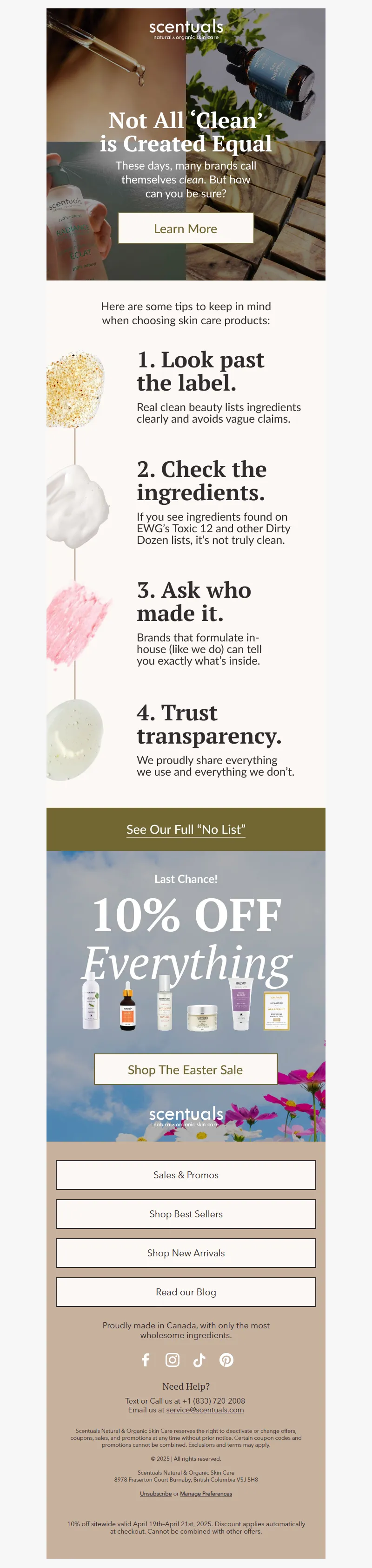The image size is (372, 1568).
Task: Open the Instagram icon
Action: [173, 1360]
